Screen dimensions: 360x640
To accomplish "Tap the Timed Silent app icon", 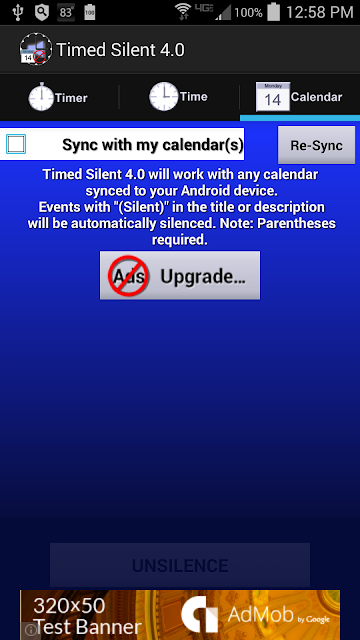I will click(36, 49).
